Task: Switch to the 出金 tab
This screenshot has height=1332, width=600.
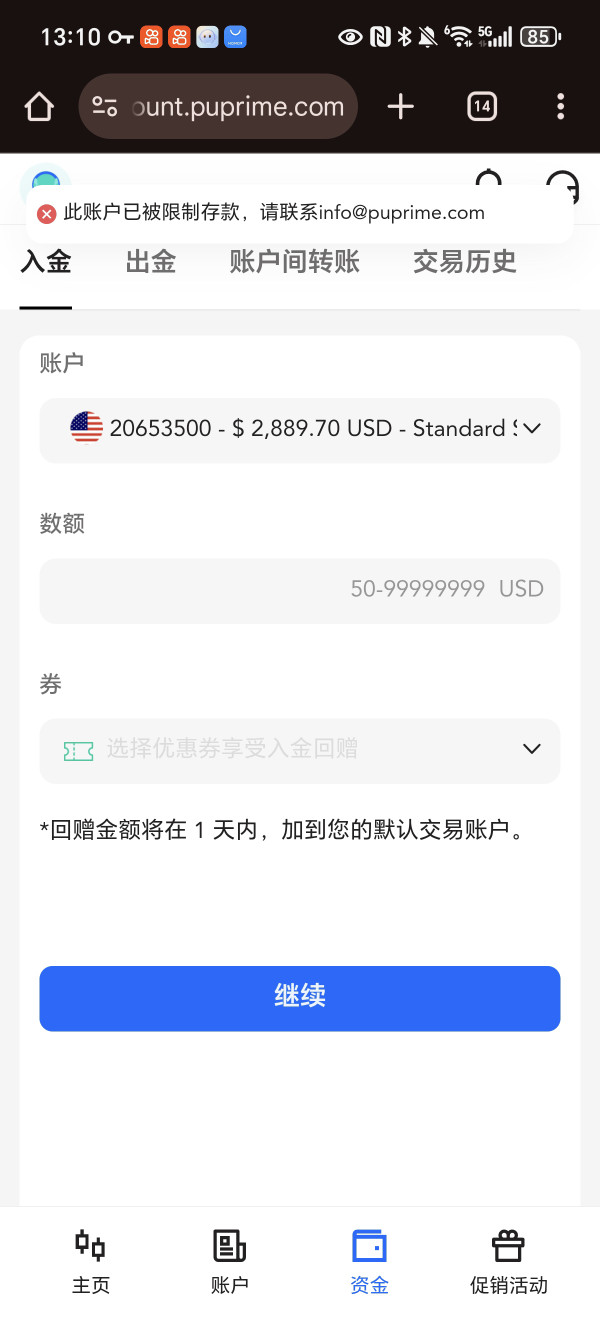Action: (151, 263)
